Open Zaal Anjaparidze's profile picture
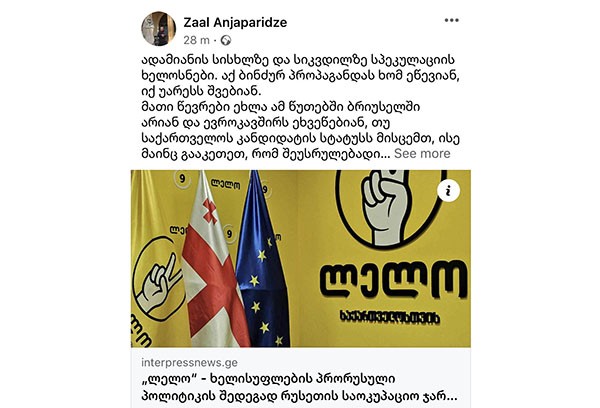The image size is (600, 408). point(158,29)
